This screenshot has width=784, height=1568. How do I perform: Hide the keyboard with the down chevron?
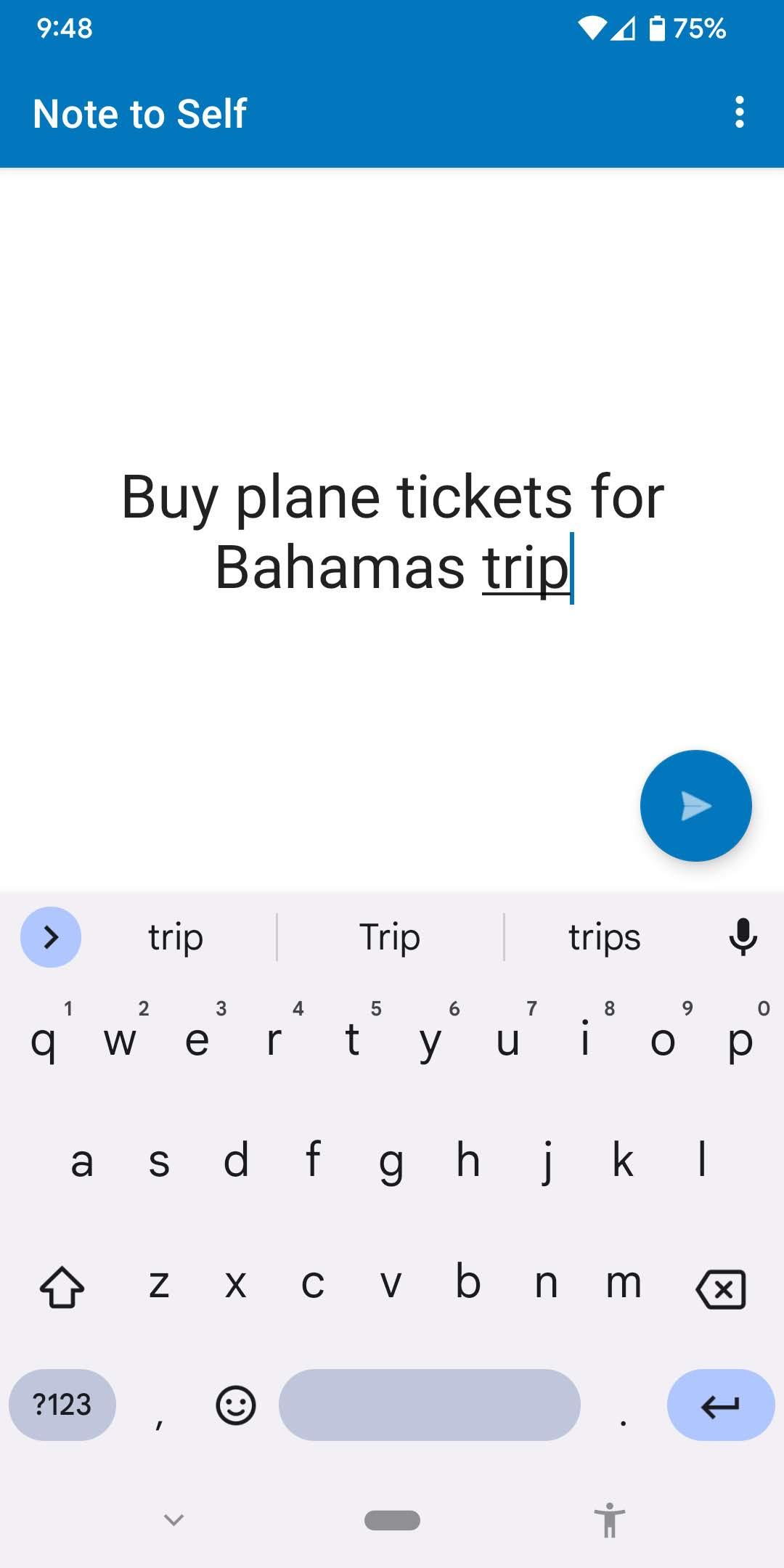click(173, 1519)
